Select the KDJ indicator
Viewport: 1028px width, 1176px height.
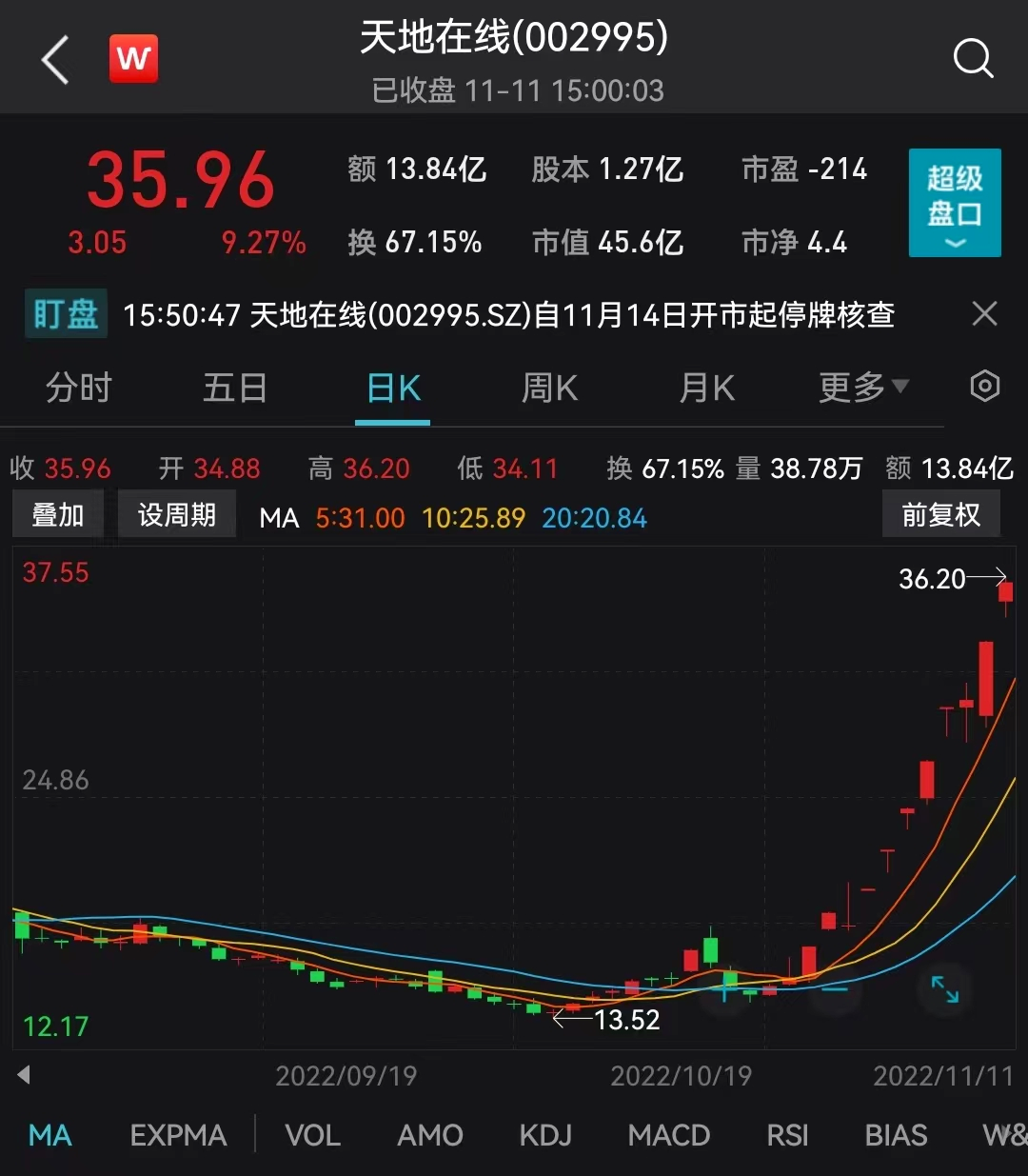(545, 1135)
